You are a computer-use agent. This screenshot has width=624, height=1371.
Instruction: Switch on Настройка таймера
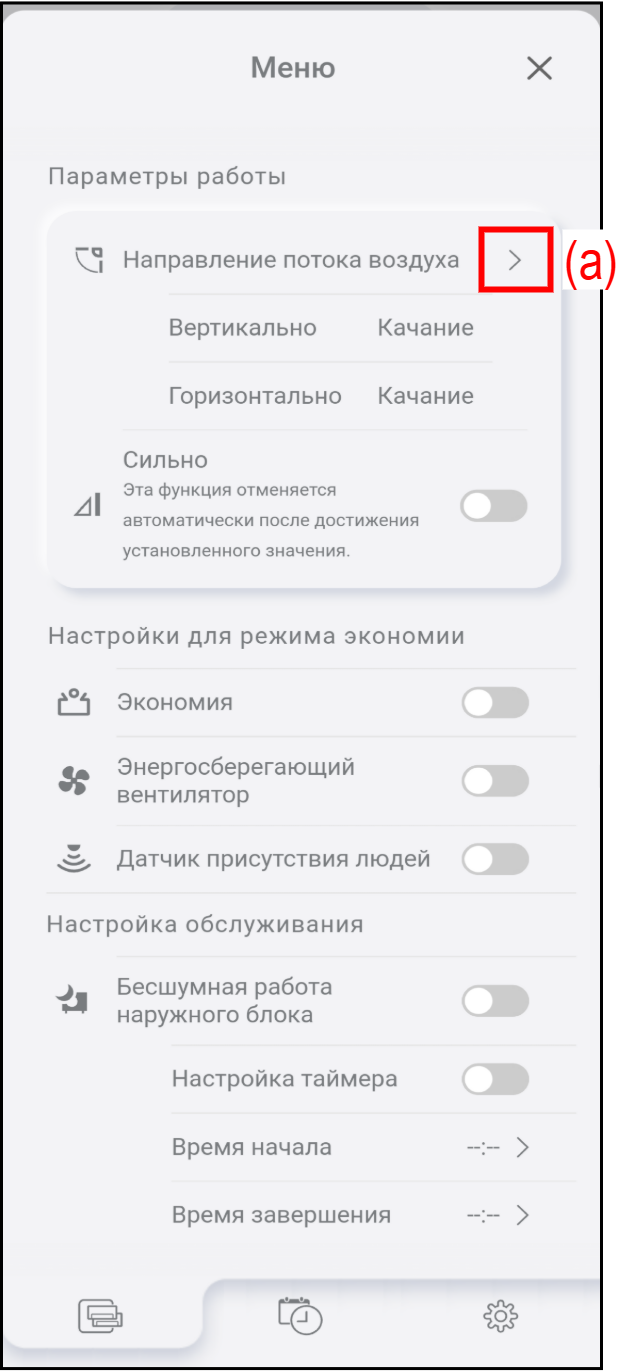click(x=495, y=1080)
